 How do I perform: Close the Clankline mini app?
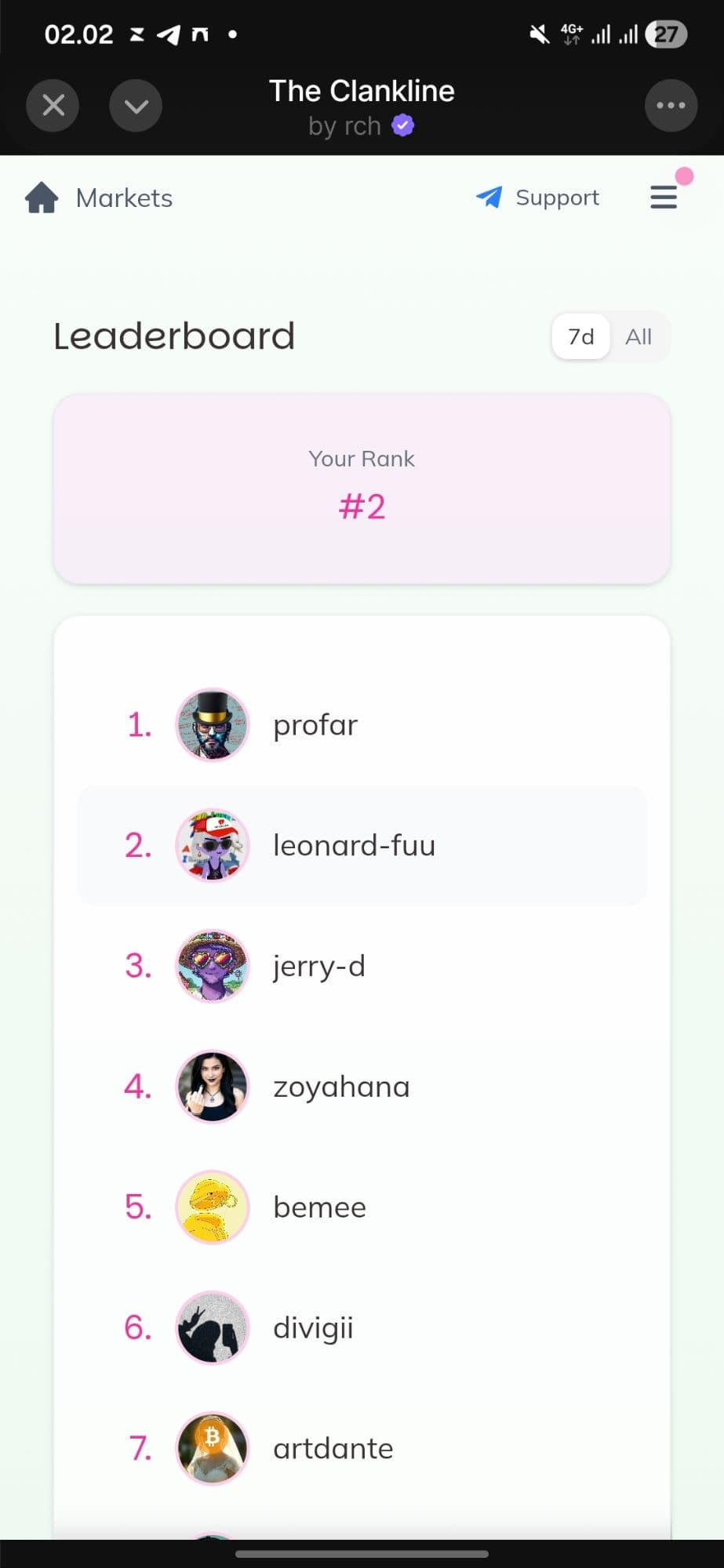[x=53, y=105]
